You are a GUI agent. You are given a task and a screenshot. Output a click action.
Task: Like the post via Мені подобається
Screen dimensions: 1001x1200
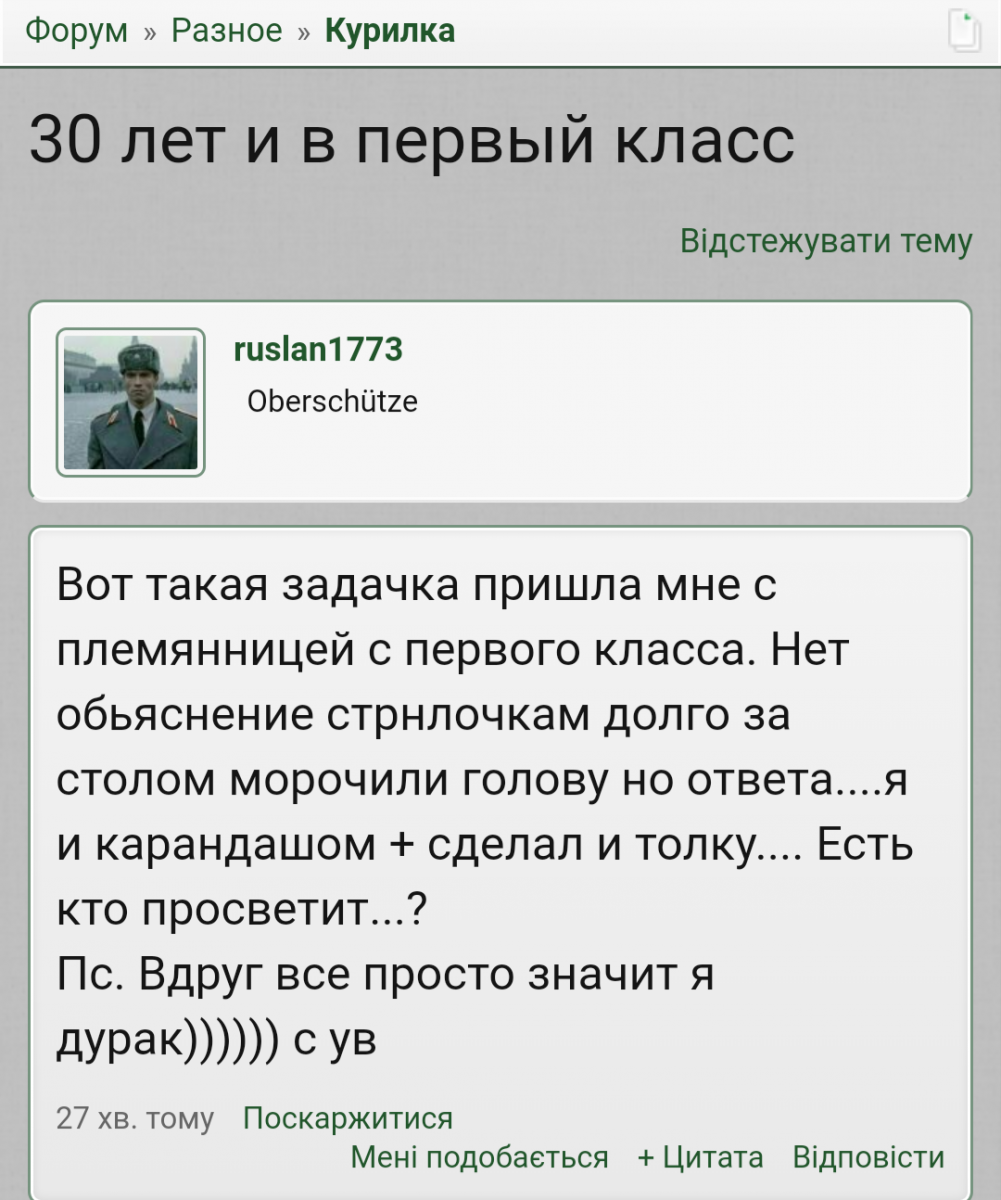479,1157
